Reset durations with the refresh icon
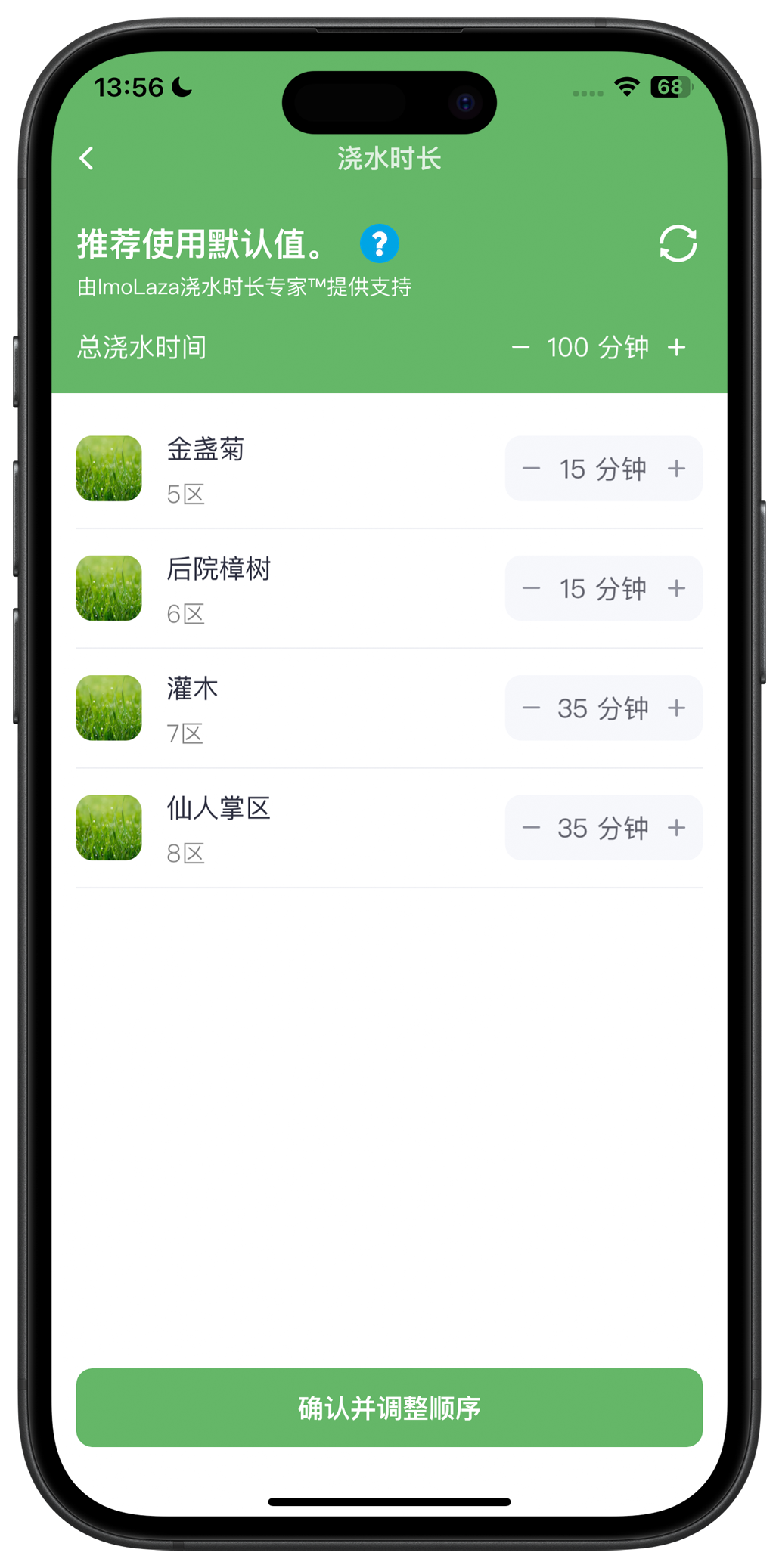 pyautogui.click(x=678, y=243)
